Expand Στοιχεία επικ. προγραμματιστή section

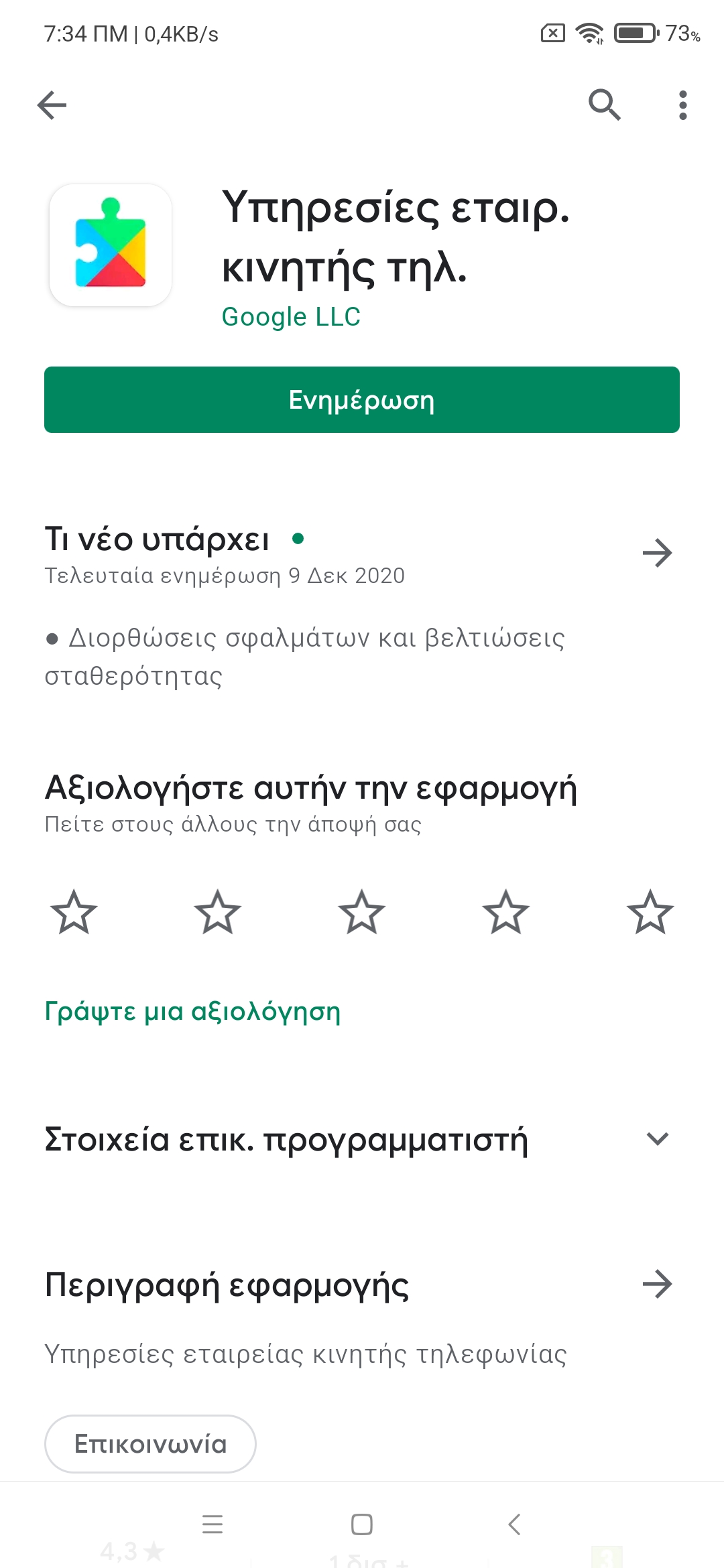coord(657,1139)
